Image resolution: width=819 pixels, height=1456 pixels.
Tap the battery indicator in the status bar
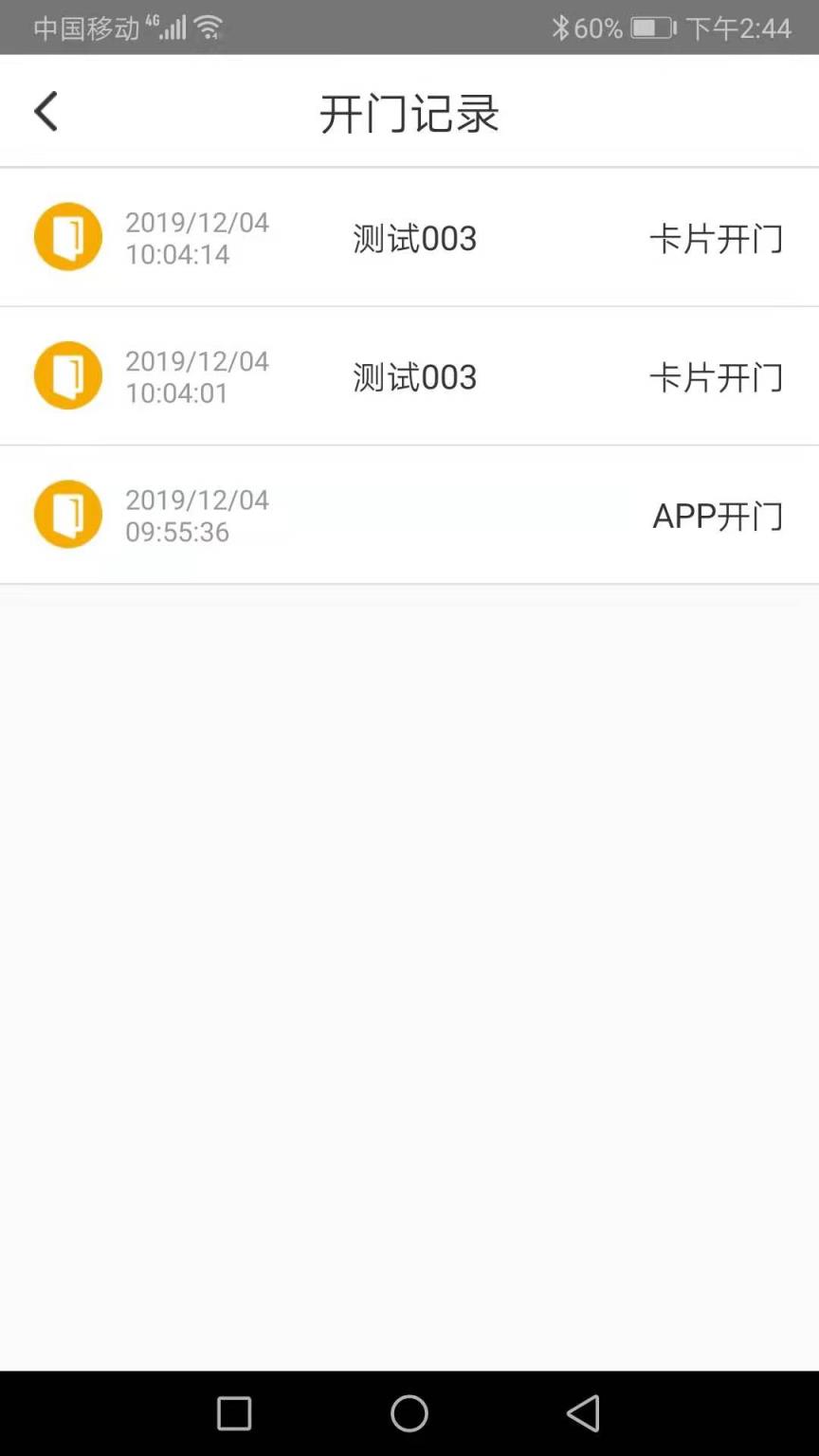(x=651, y=27)
